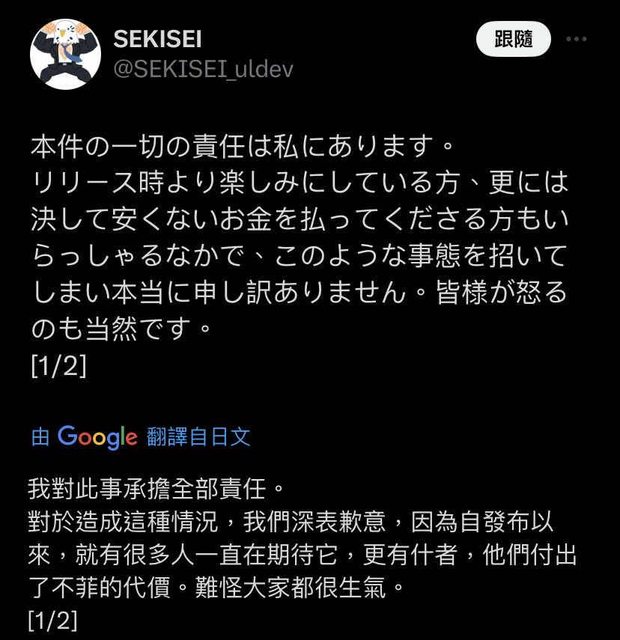Open the post's overflow menu
Image resolution: width=620 pixels, height=640 pixels.
pyautogui.click(x=576, y=41)
